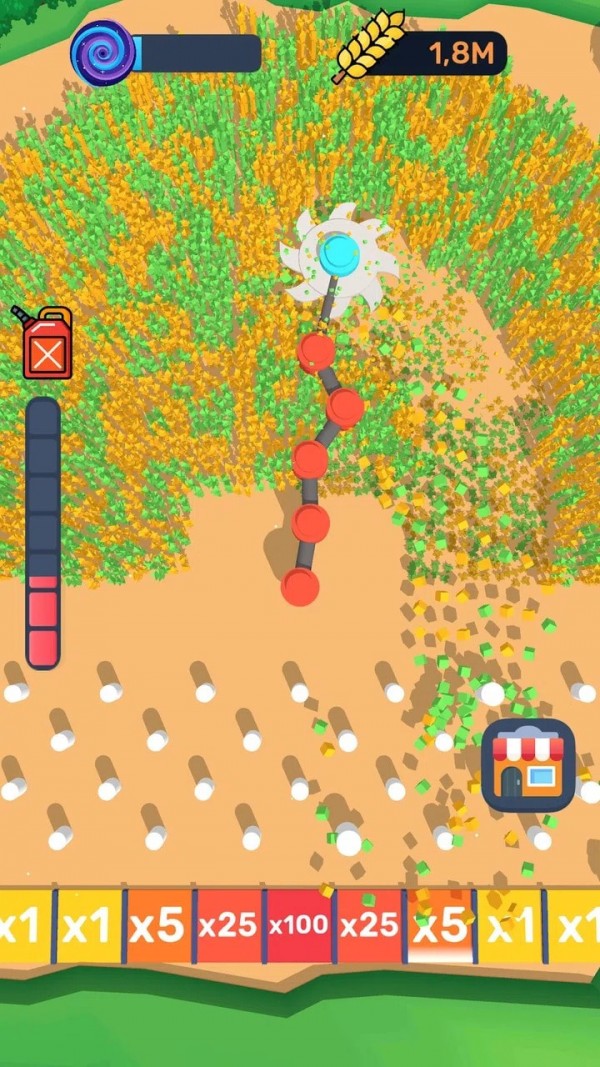
Task: Tap the red fuel can icon
Action: [x=47, y=345]
